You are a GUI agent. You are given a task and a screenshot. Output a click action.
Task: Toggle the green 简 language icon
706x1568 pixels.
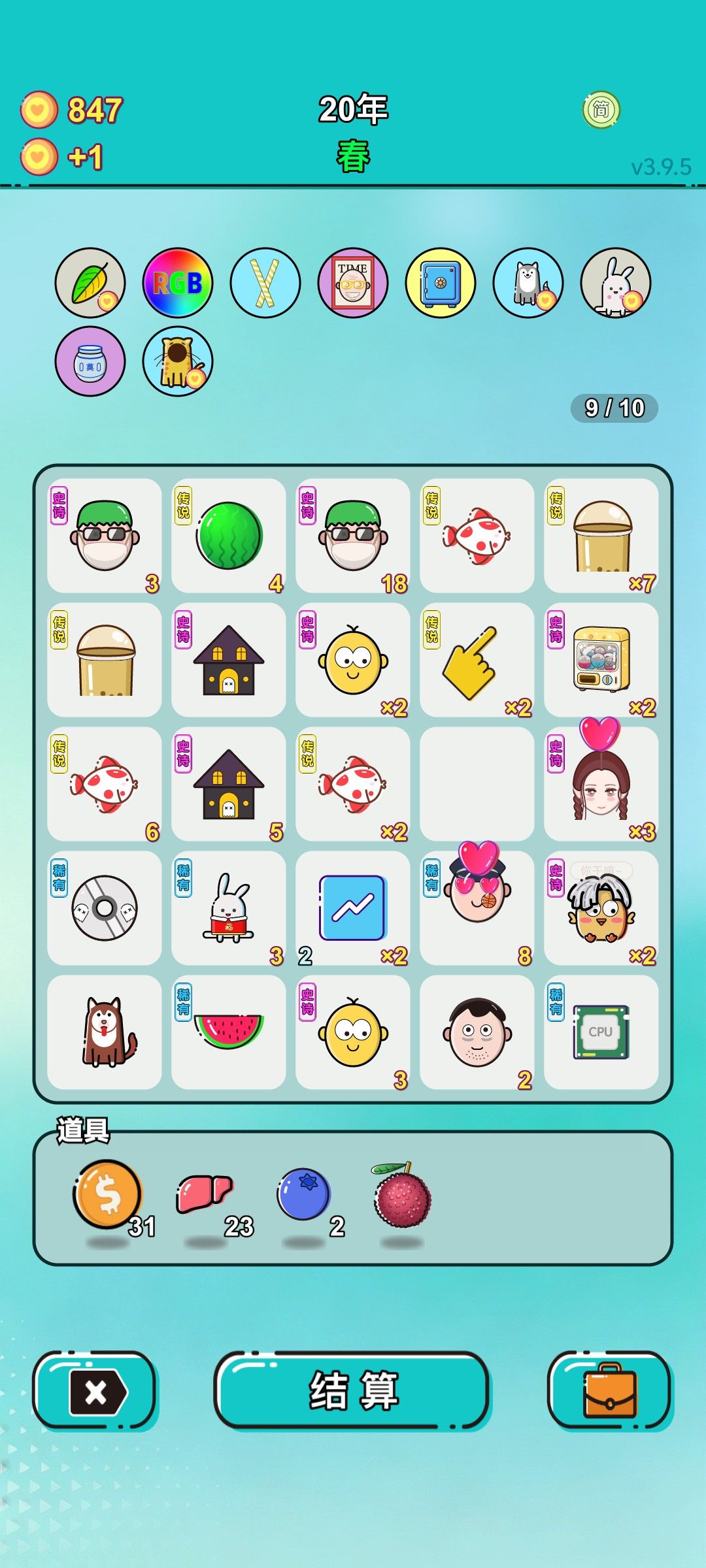click(x=601, y=110)
